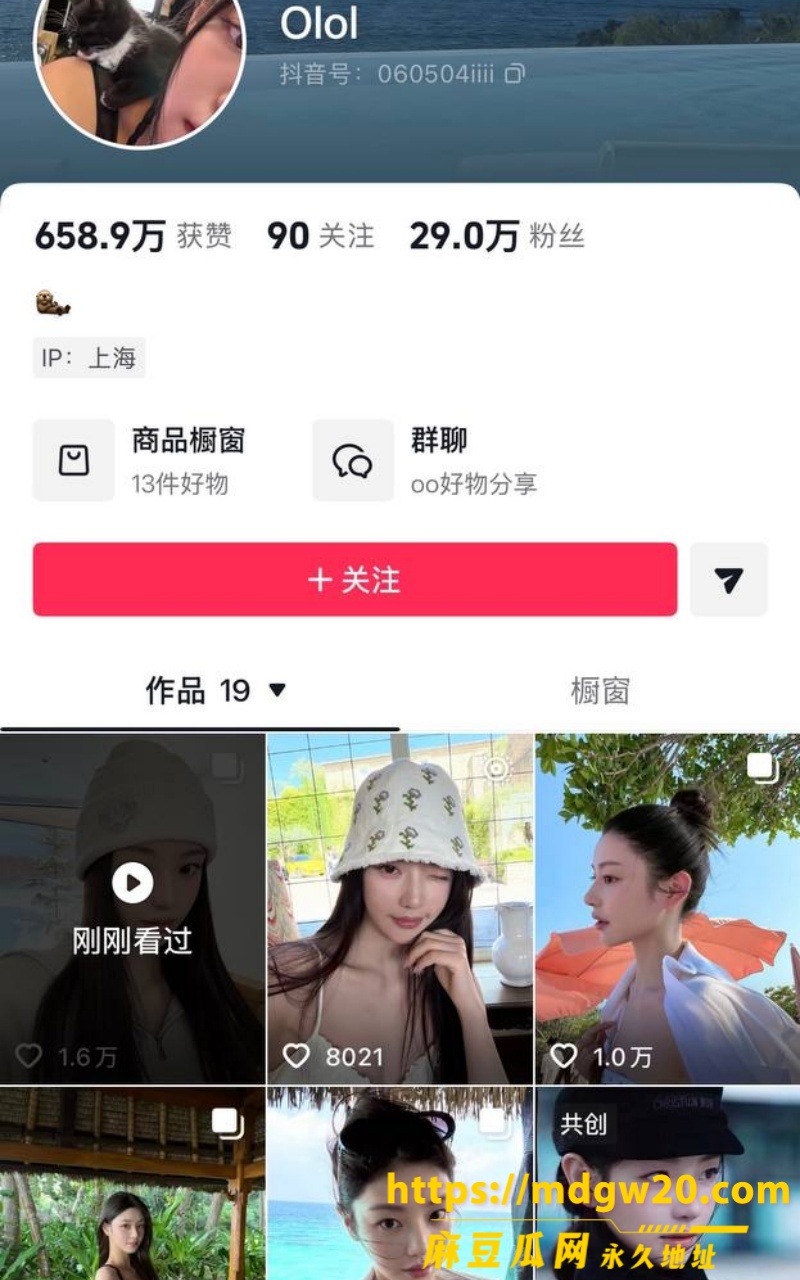Image resolution: width=800 pixels, height=1280 pixels.
Task: Switch to the 橱窗 tab
Action: (x=600, y=691)
